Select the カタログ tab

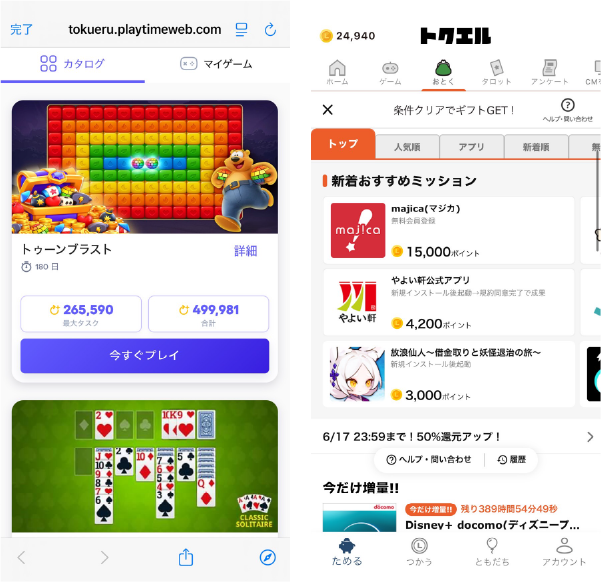[72, 64]
